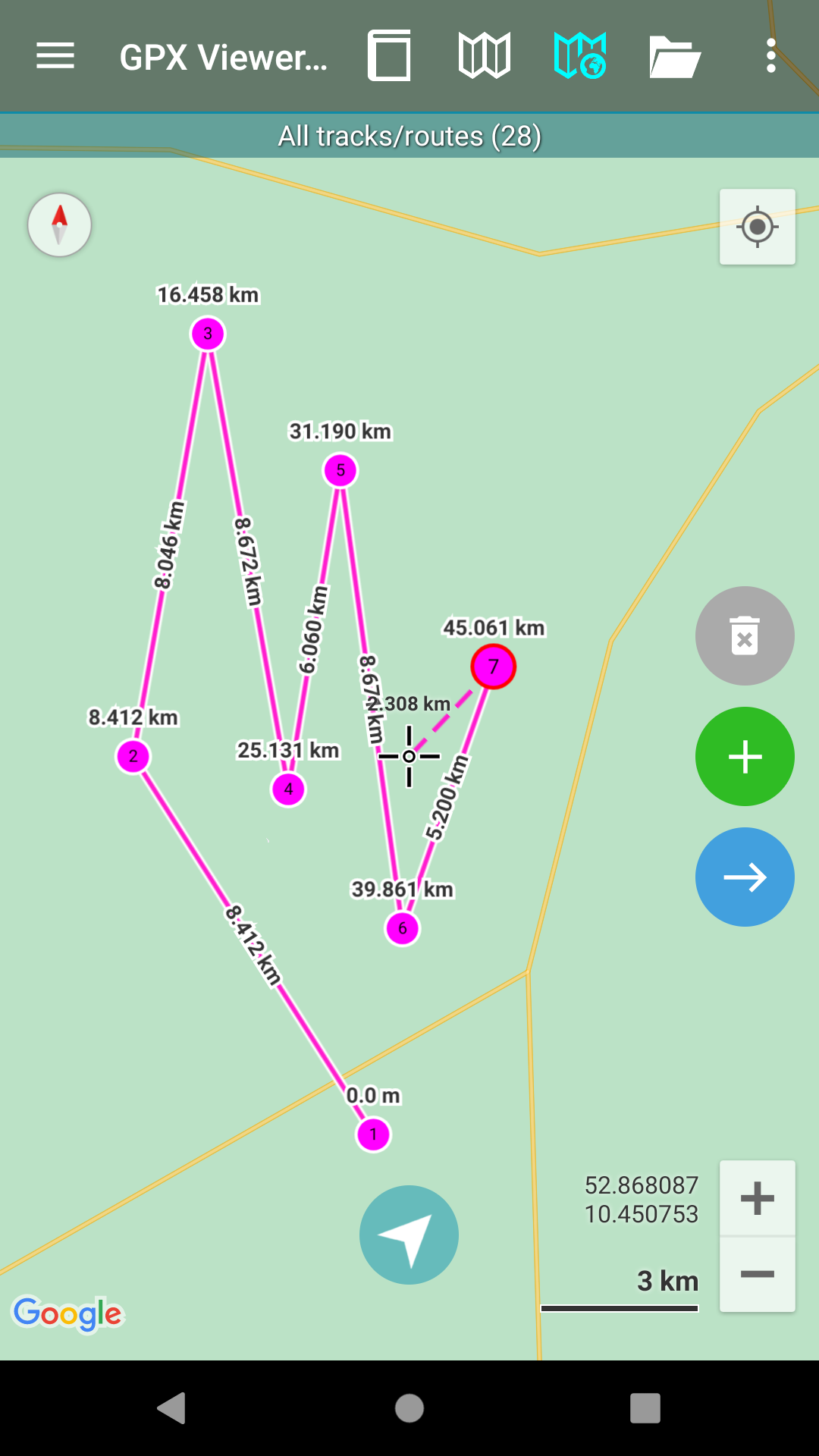The height and width of the screenshot is (1456, 819).
Task: Go back using system back button
Action: [172, 1408]
